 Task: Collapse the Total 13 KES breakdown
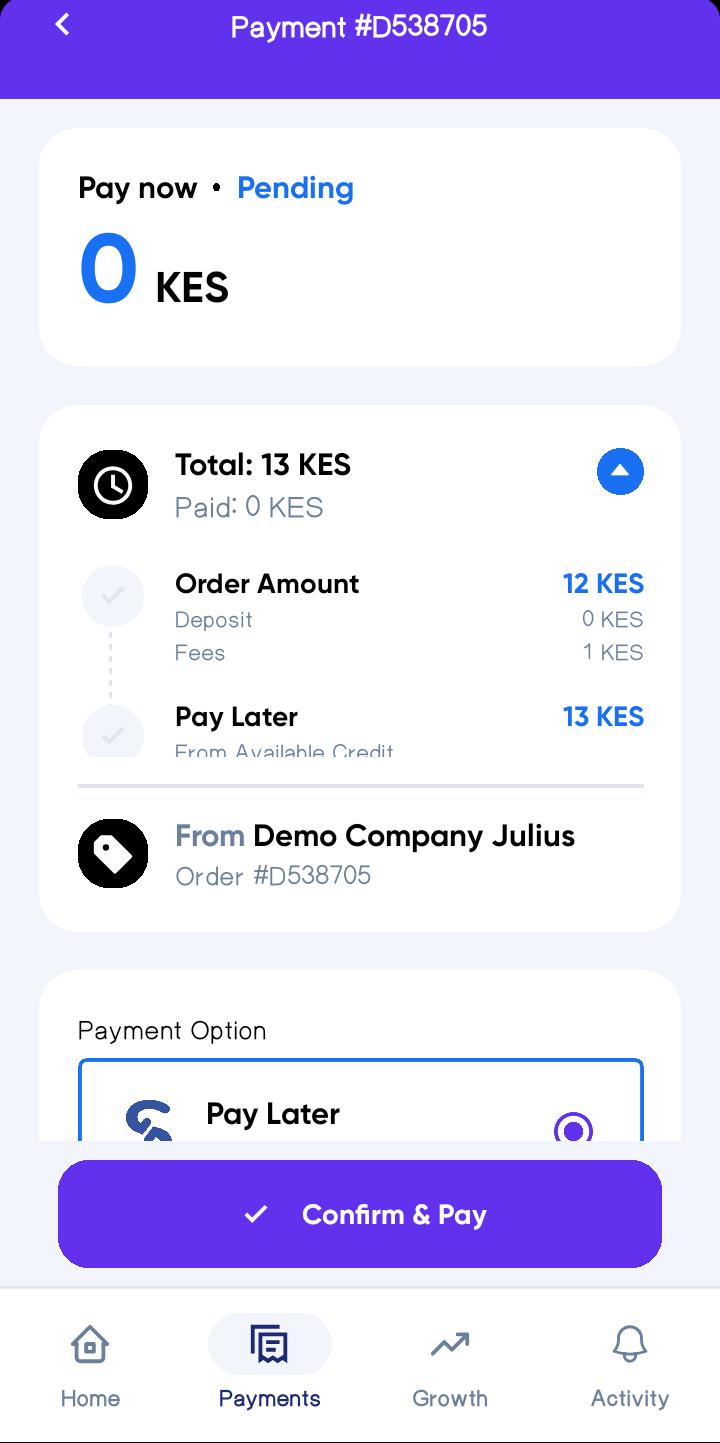coord(620,472)
